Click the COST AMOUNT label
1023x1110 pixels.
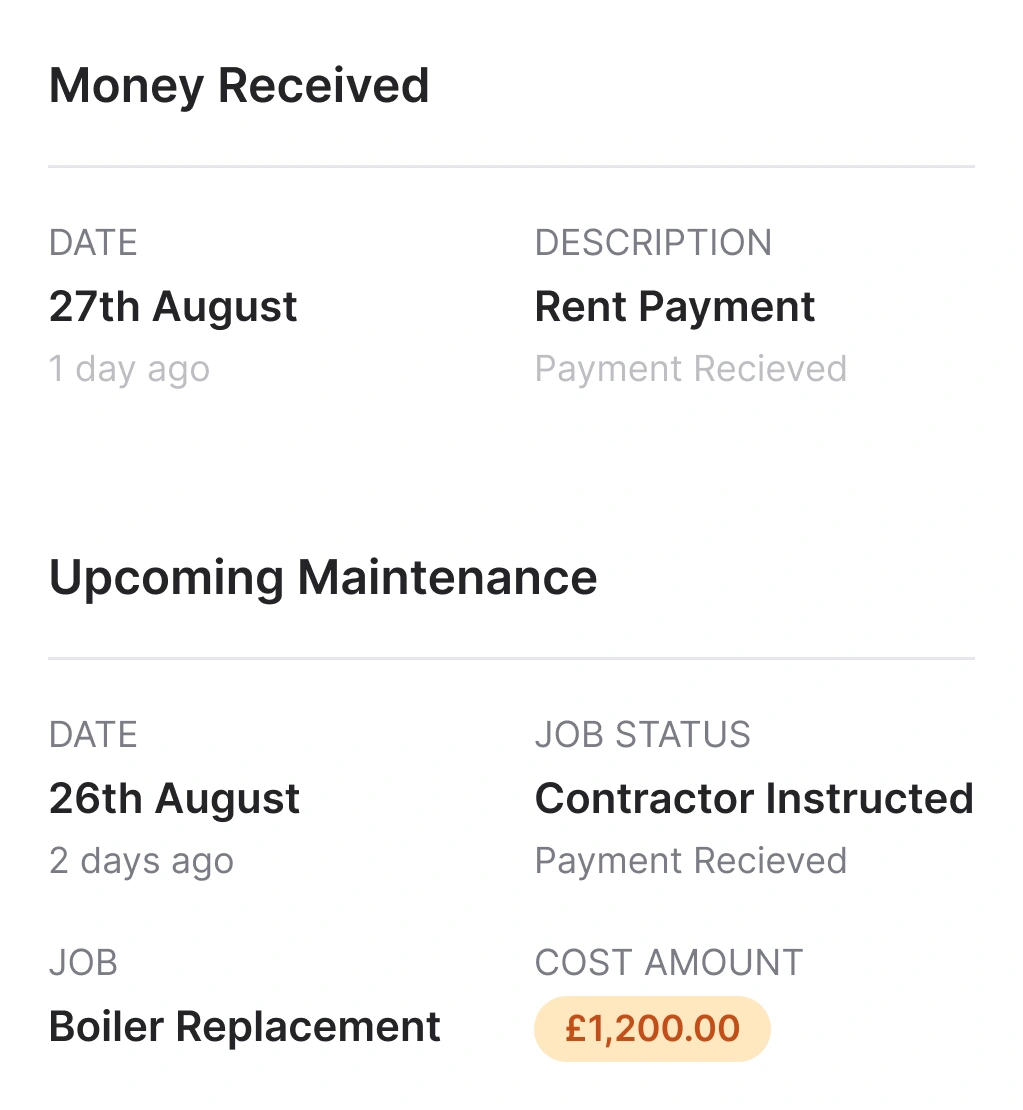coord(669,962)
